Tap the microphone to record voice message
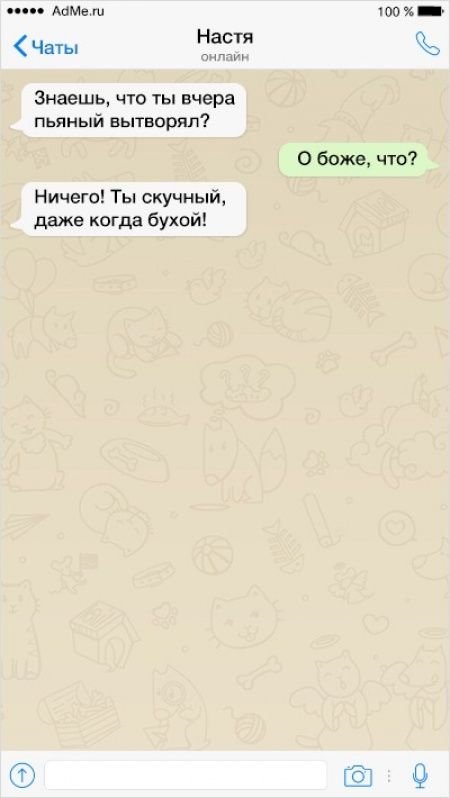The image size is (450, 798). coord(419,776)
